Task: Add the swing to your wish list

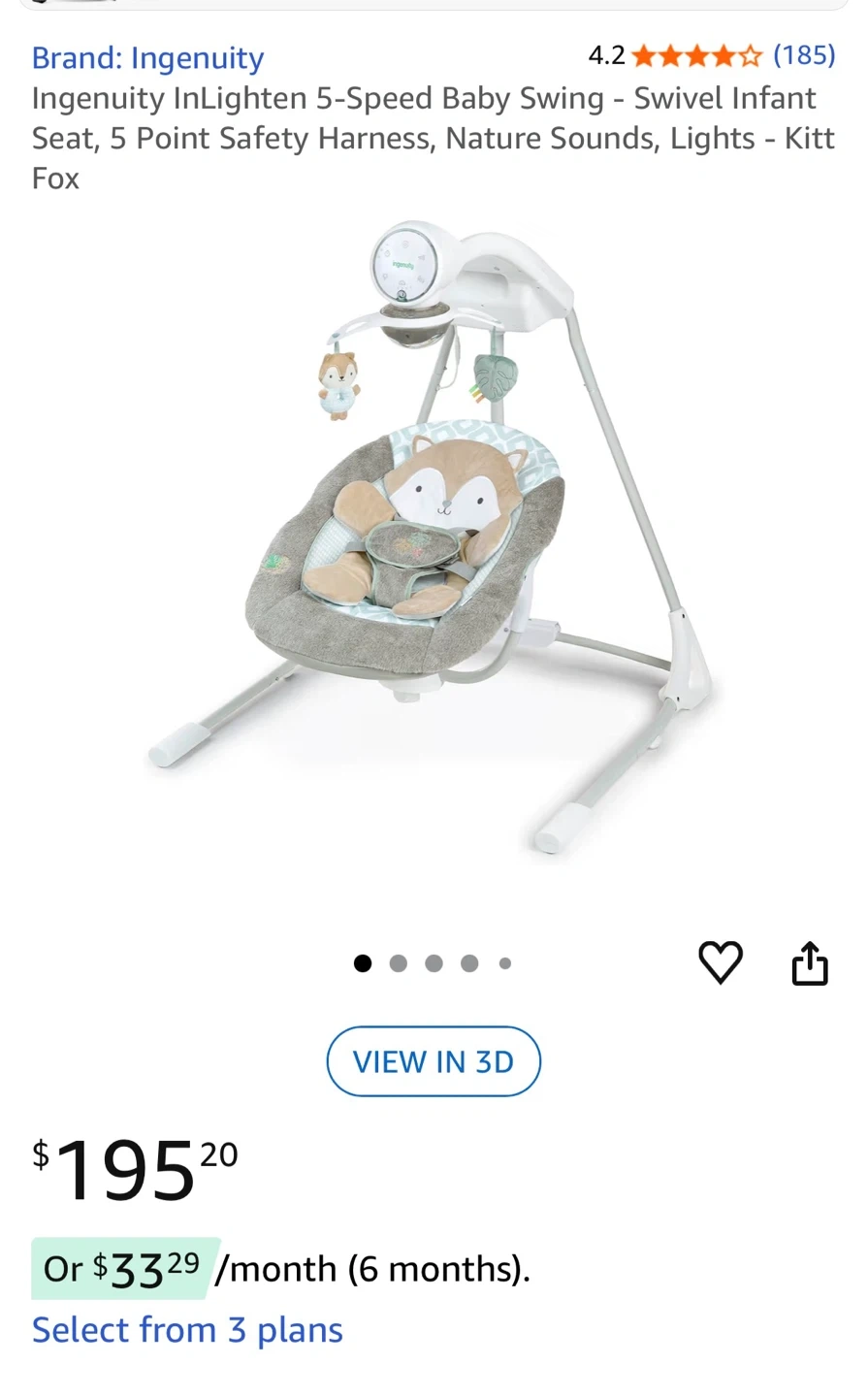Action: point(721,962)
